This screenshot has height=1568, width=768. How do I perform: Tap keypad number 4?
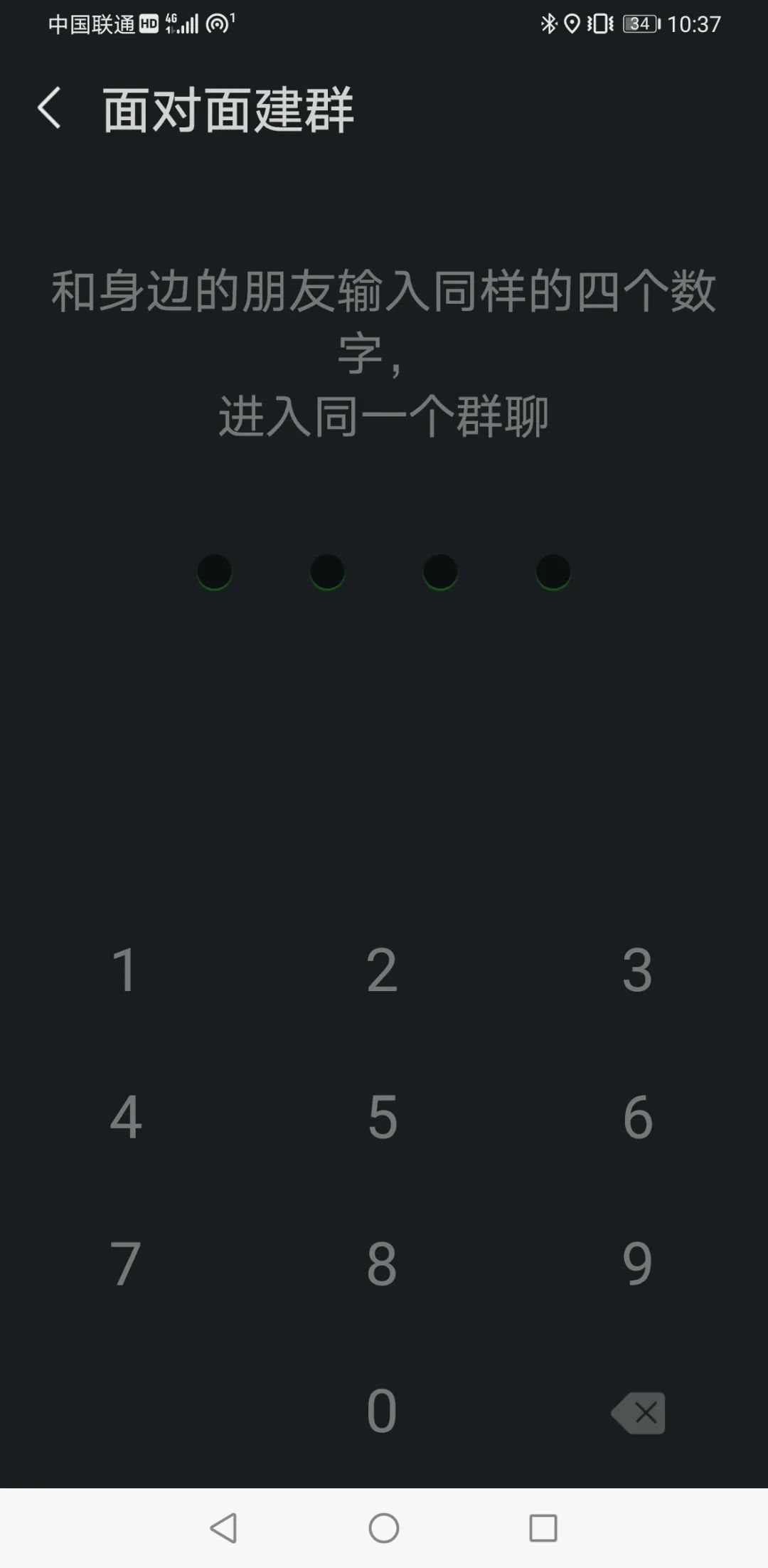coord(125,1116)
